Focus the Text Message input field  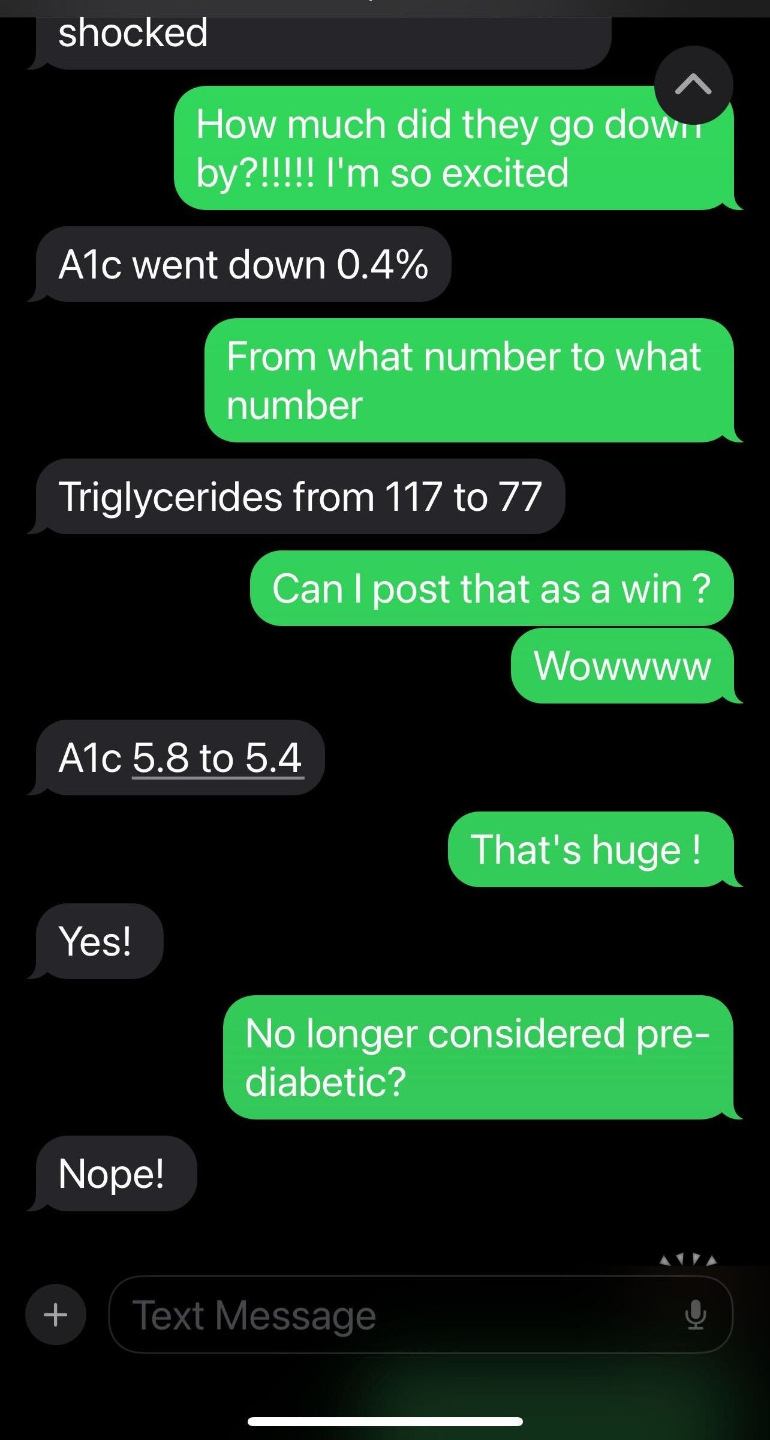click(x=400, y=1315)
